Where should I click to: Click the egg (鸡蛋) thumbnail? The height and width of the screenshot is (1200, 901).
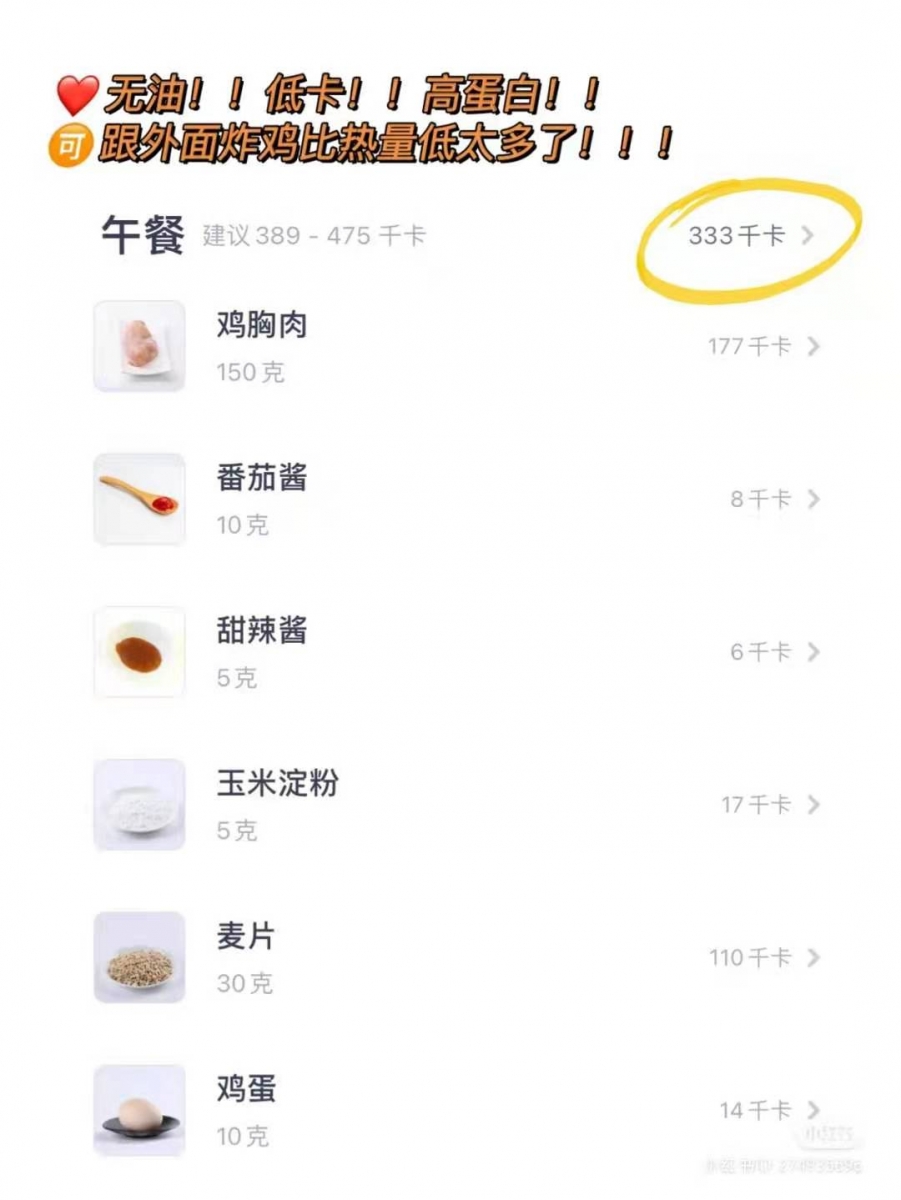coord(140,1108)
